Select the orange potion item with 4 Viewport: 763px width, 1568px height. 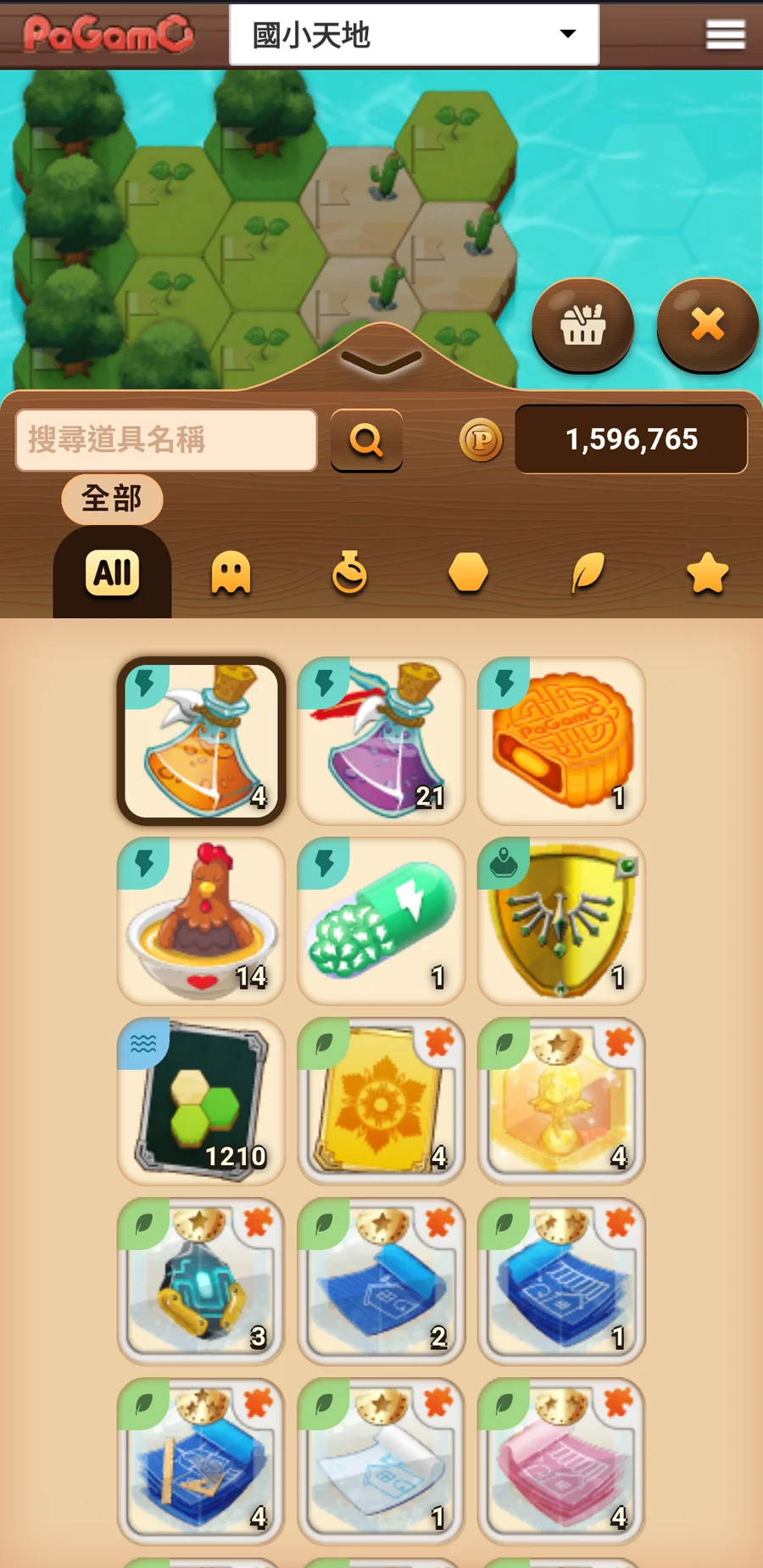[201, 740]
